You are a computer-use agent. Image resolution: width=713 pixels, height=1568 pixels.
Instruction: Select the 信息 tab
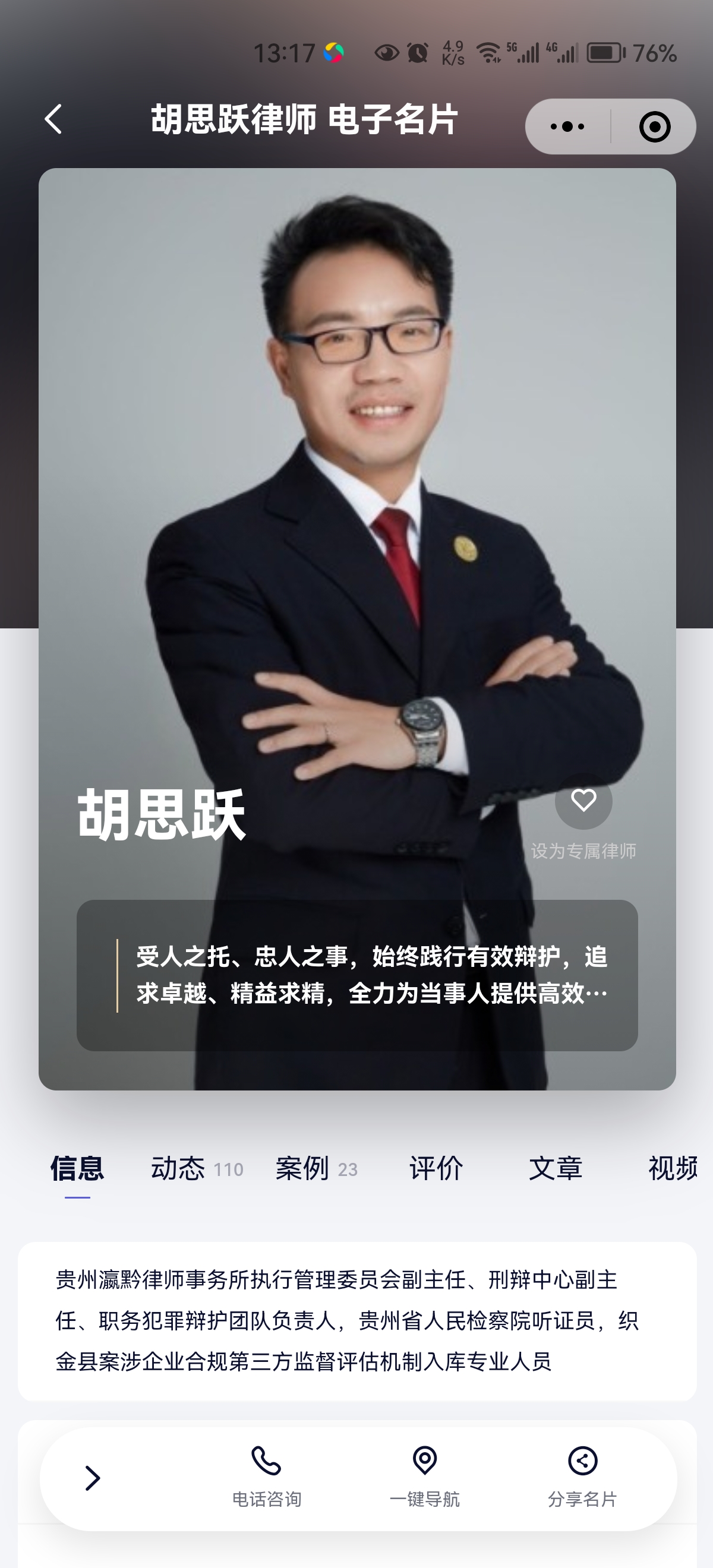click(x=77, y=1169)
